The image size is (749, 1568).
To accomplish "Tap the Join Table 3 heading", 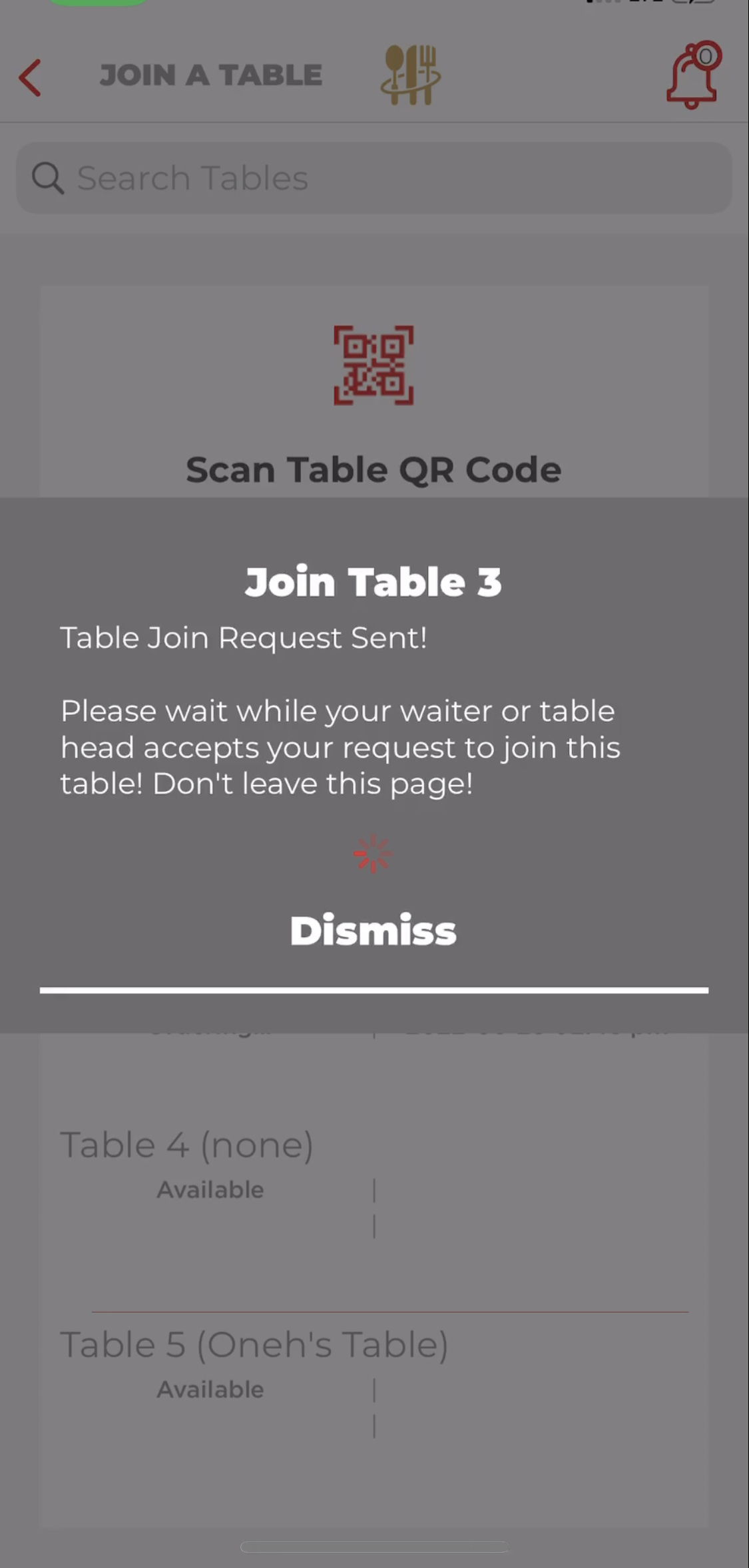I will (373, 581).
